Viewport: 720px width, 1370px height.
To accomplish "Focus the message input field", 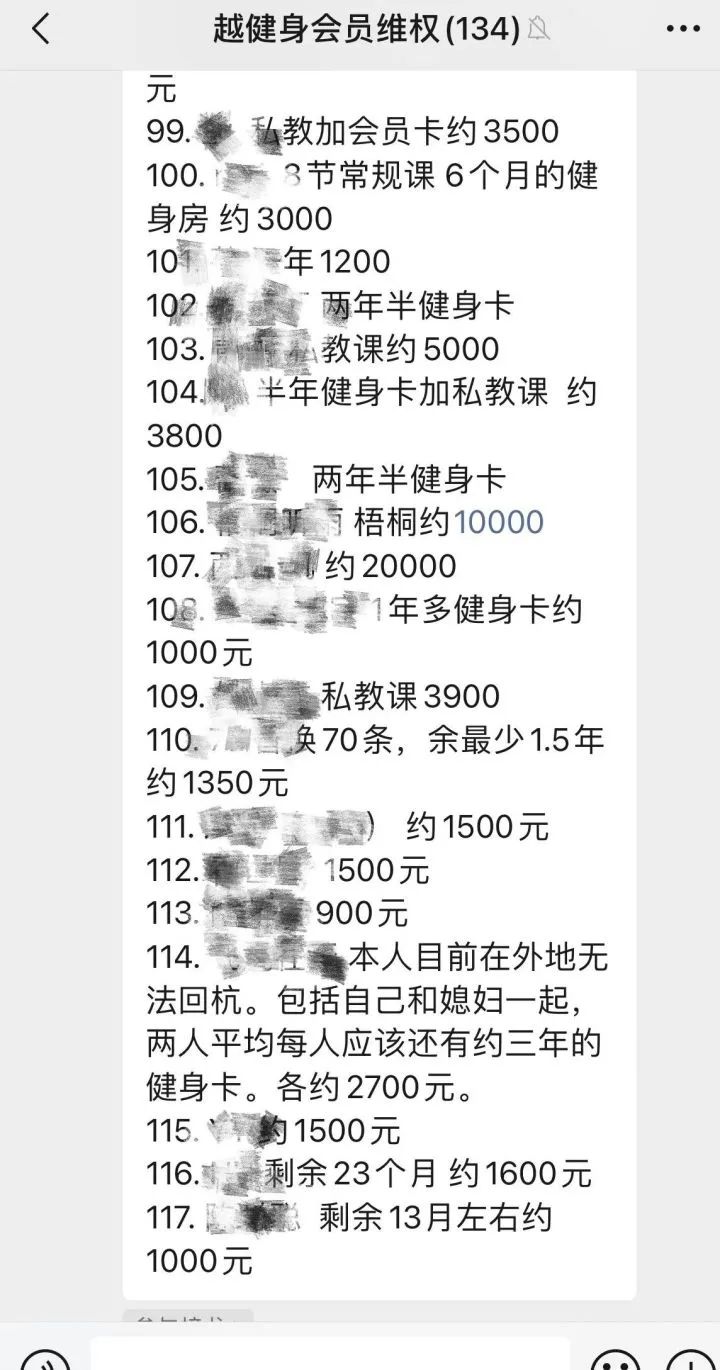I will (330, 1357).
